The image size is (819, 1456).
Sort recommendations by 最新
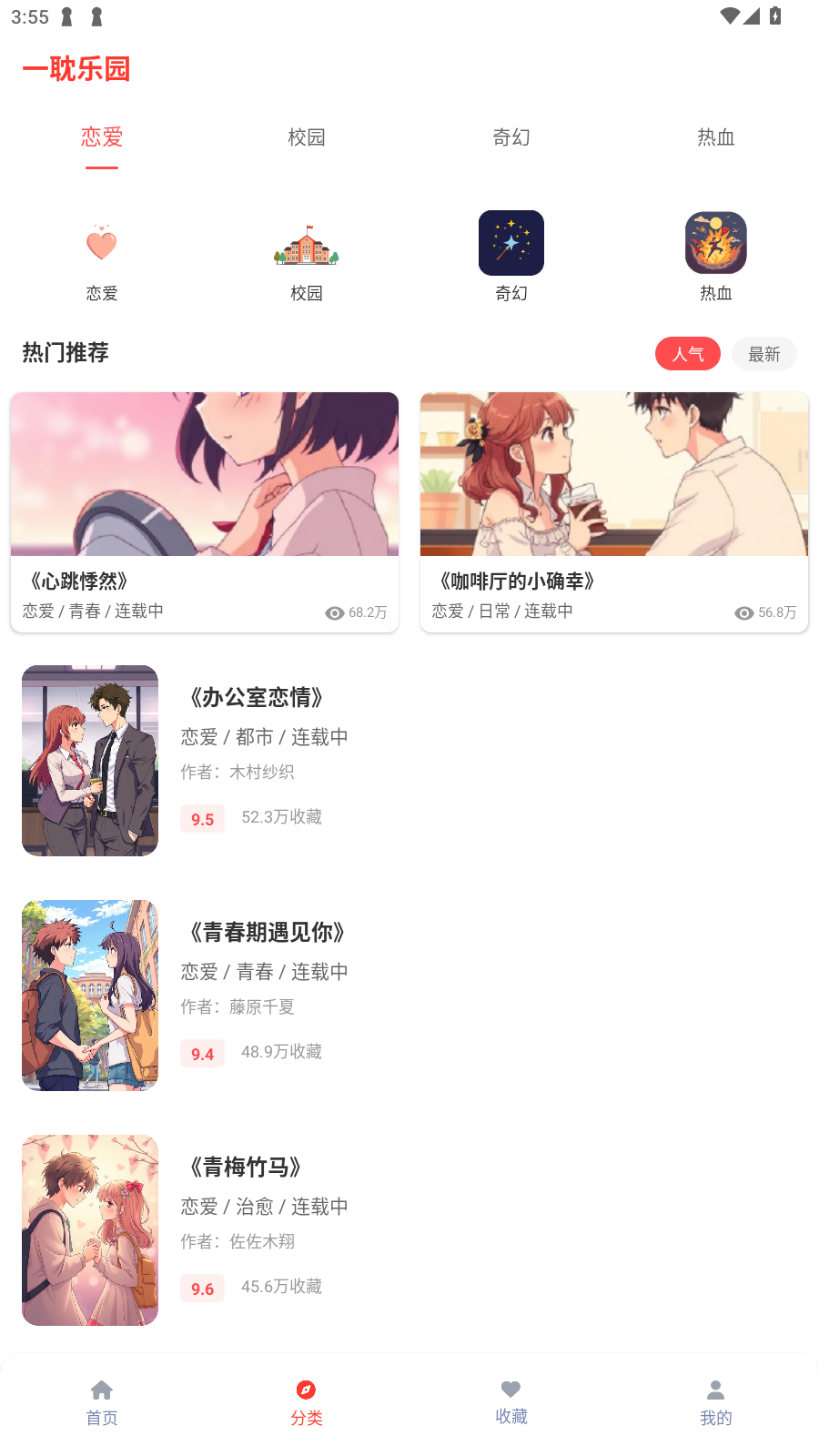point(764,354)
